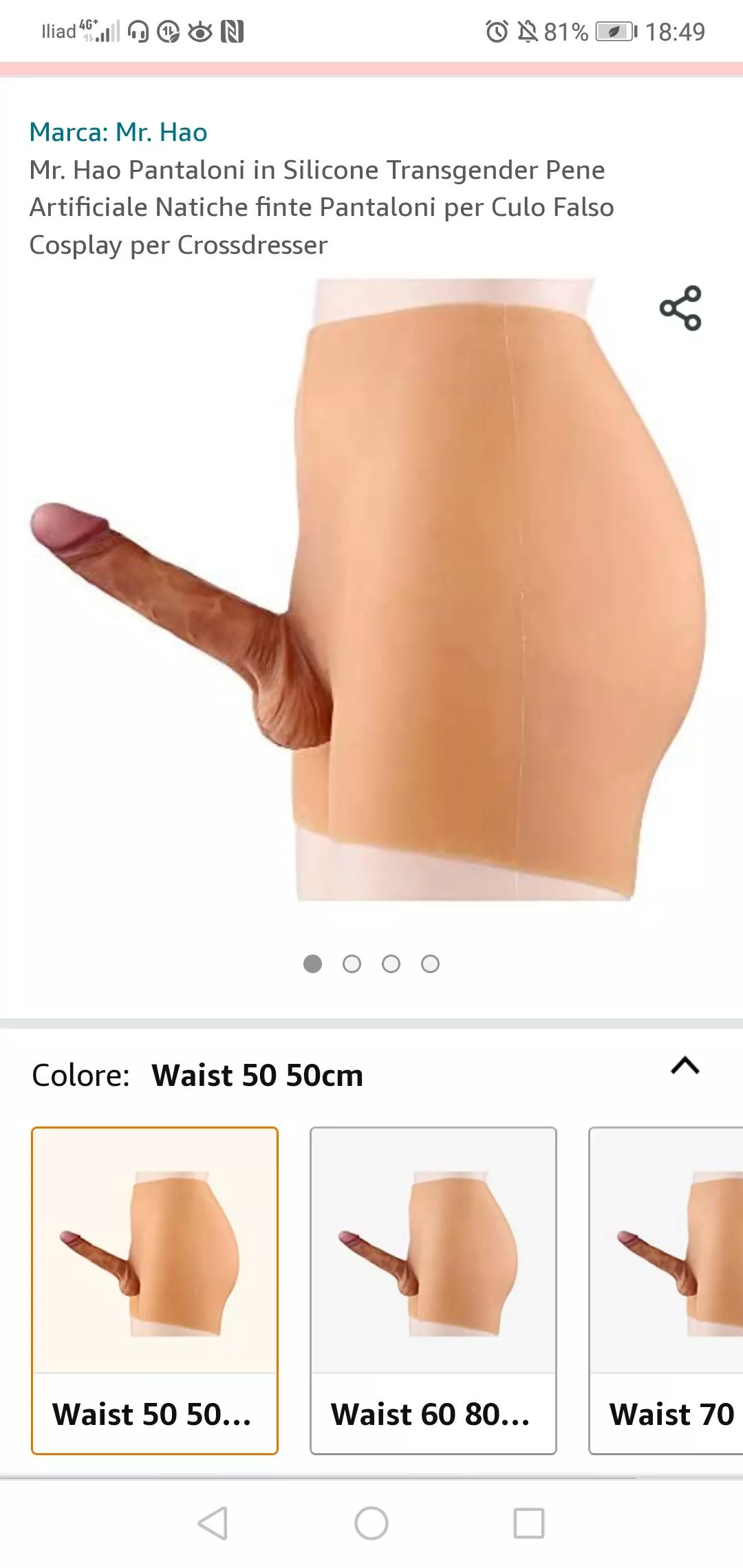Go to the home screen

coord(371,1523)
